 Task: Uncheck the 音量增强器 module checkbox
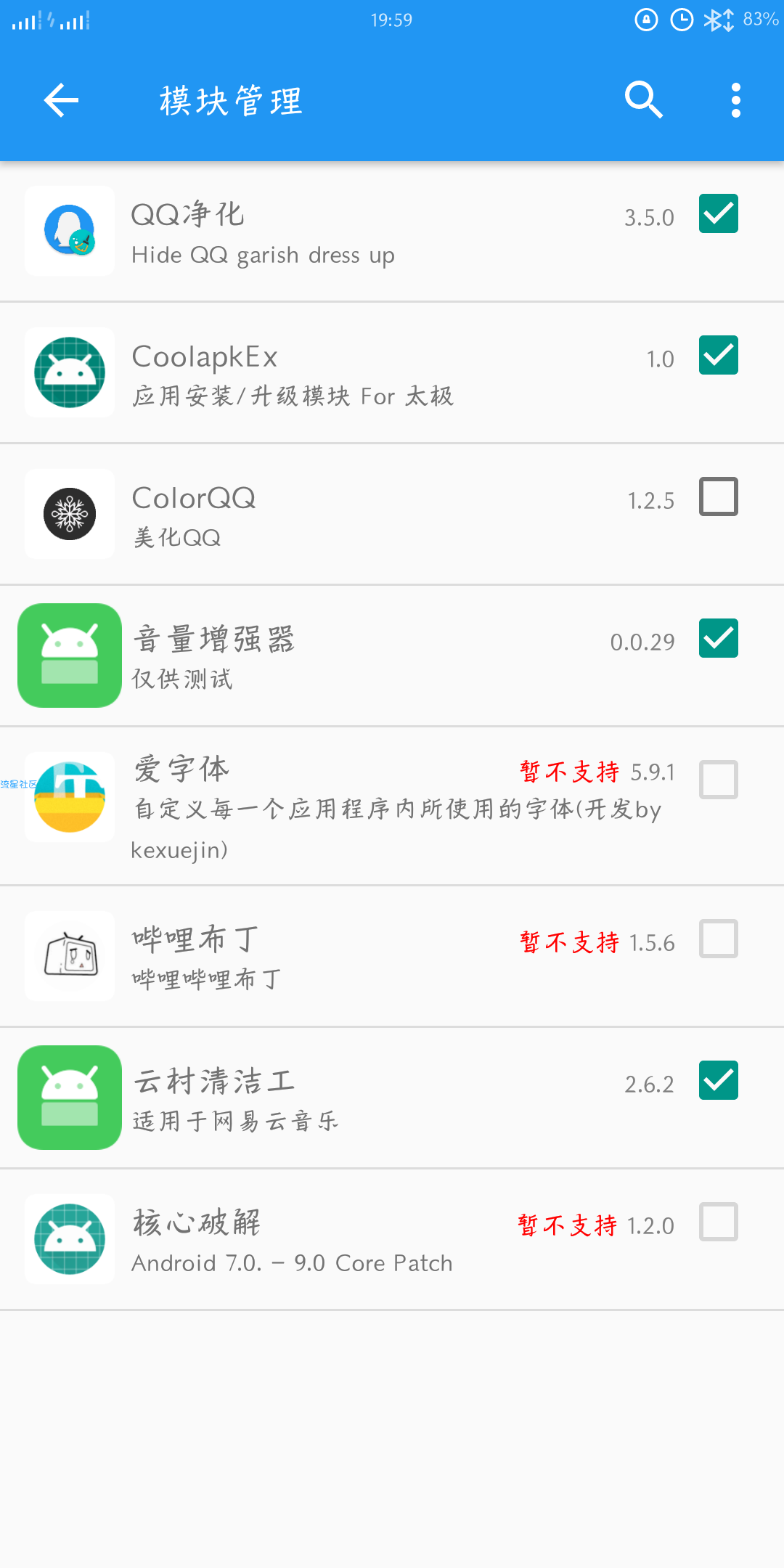[719, 638]
